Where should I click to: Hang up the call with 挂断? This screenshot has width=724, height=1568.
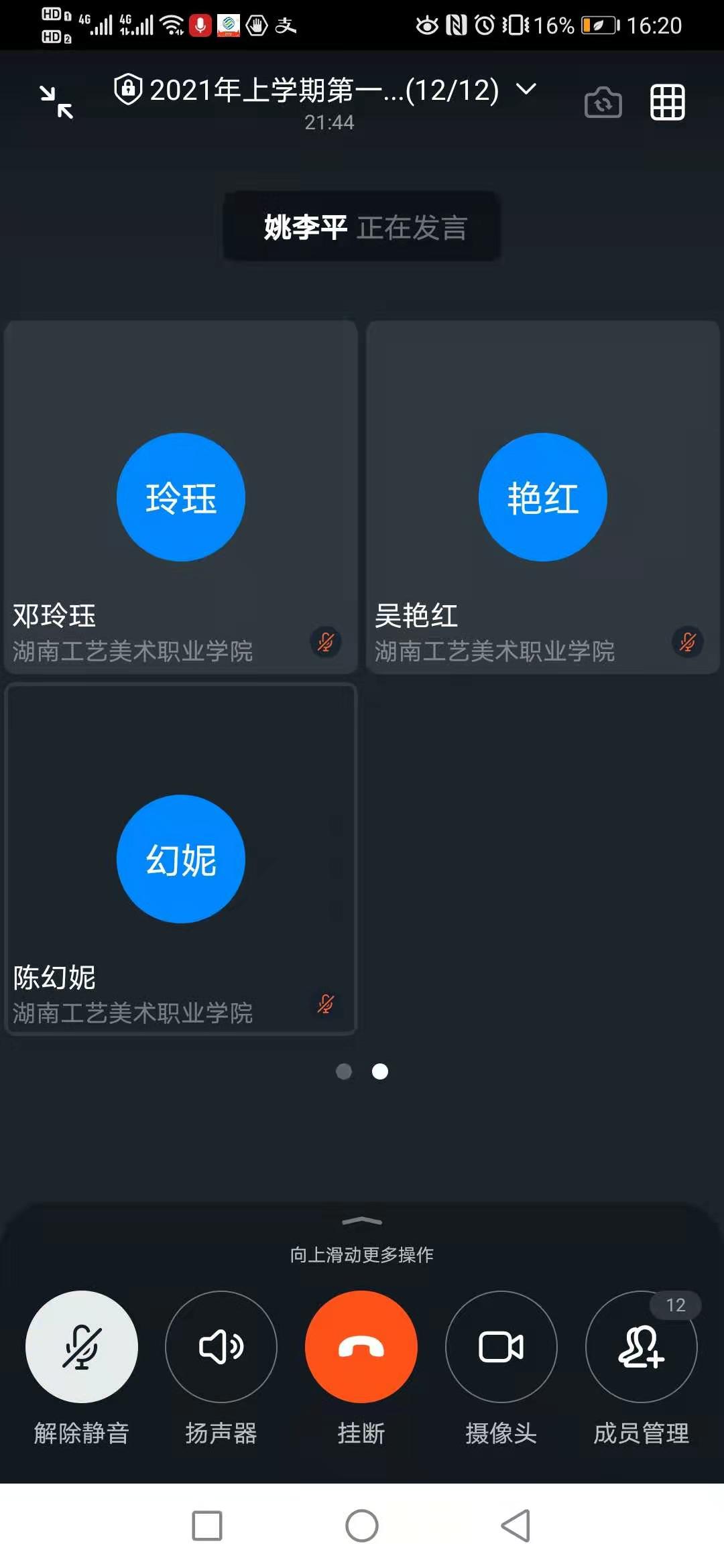click(361, 1346)
